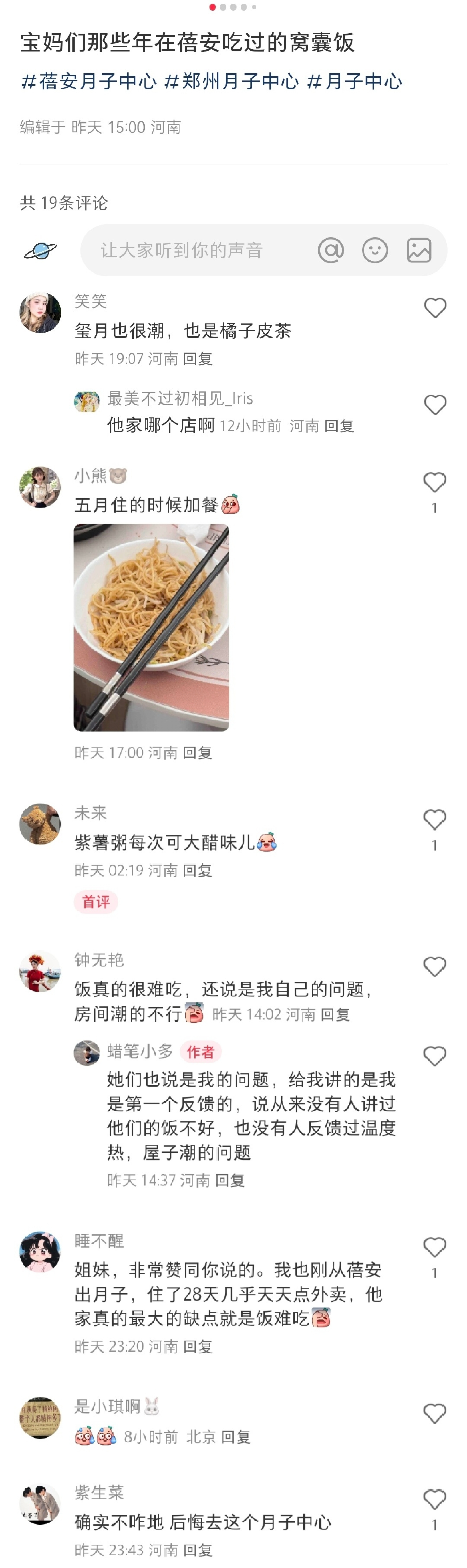Open 是小琪啊's profile avatar

click(40, 1418)
